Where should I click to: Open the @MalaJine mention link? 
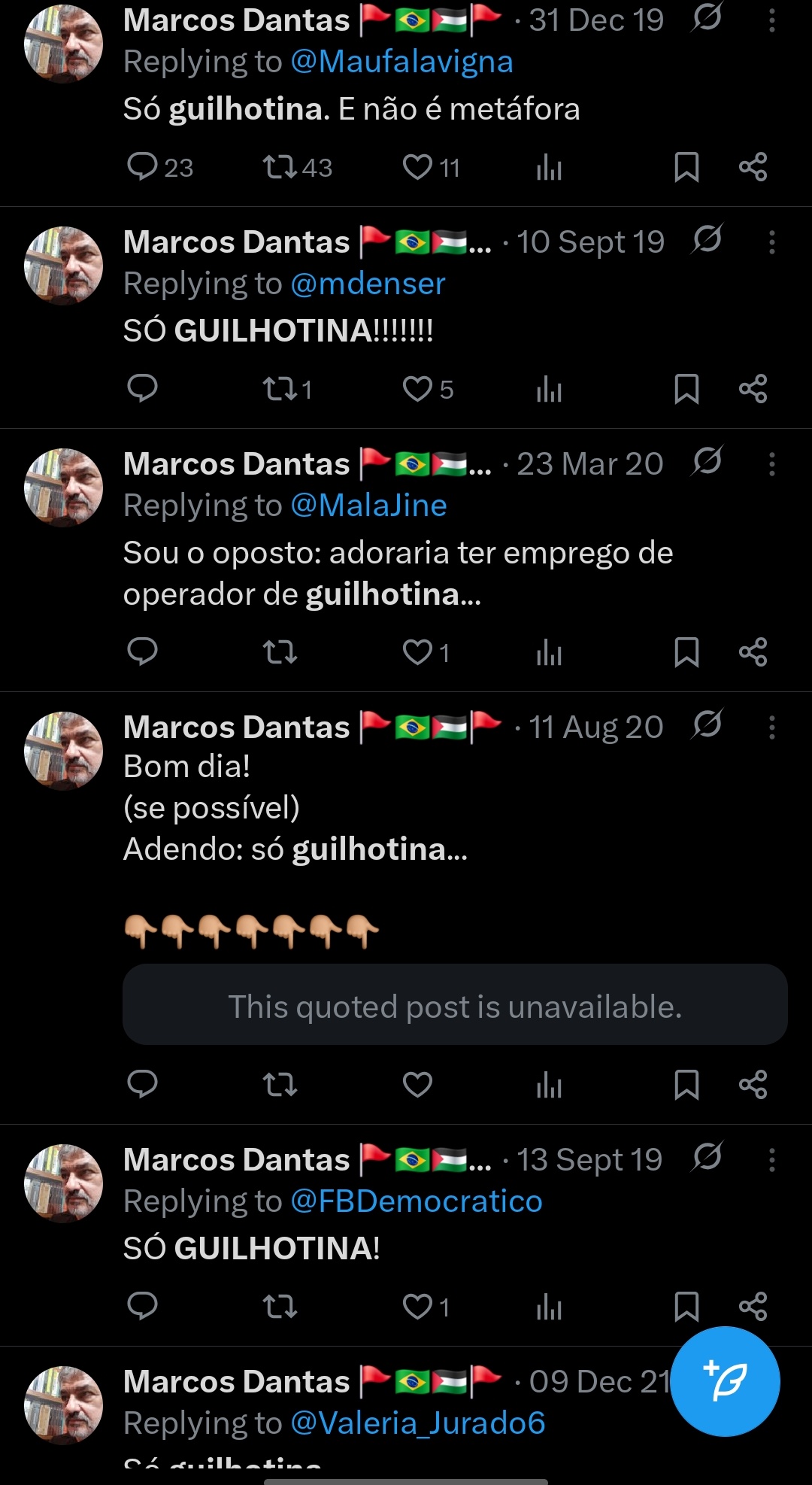(368, 506)
